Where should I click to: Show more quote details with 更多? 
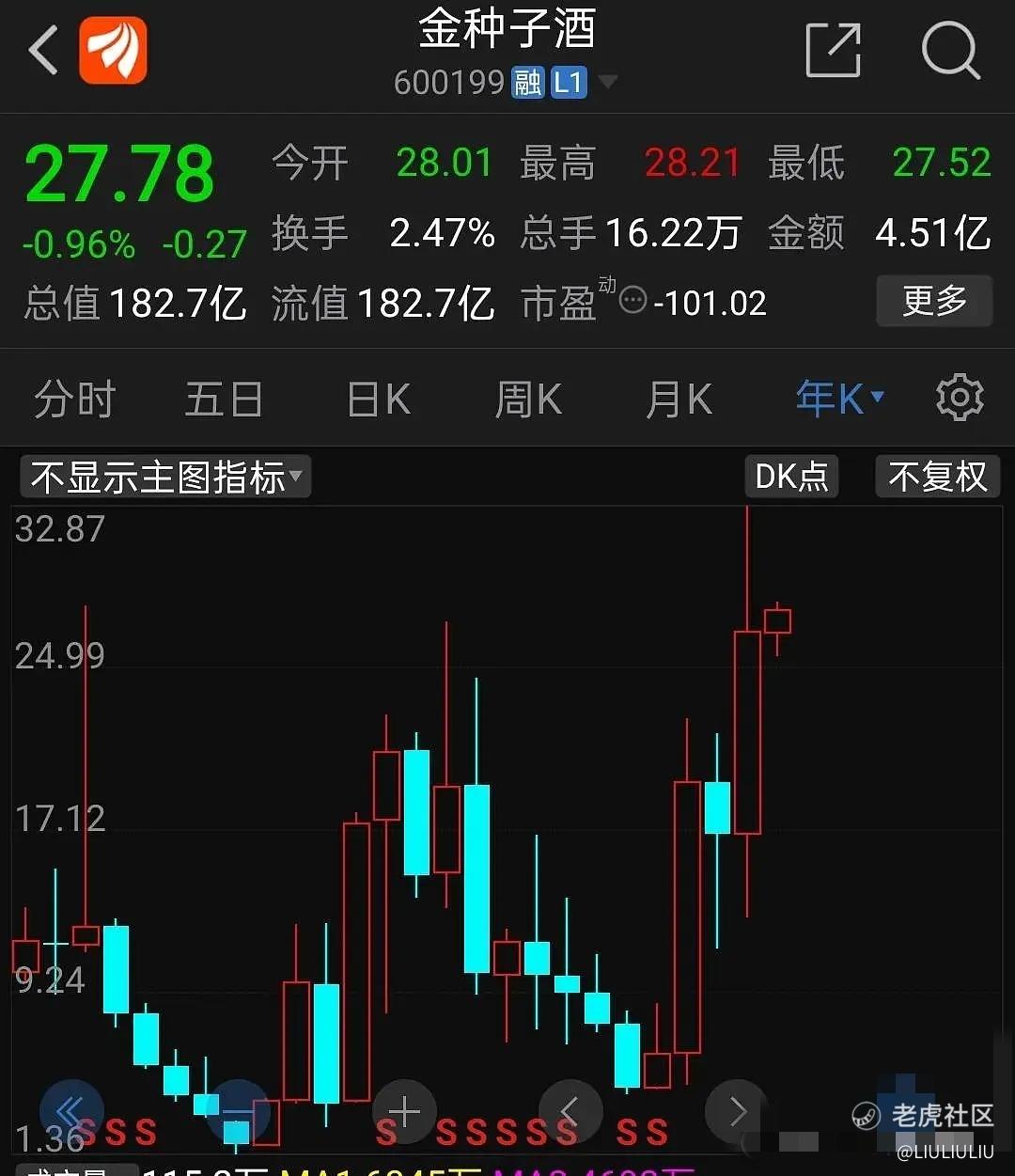click(x=933, y=301)
